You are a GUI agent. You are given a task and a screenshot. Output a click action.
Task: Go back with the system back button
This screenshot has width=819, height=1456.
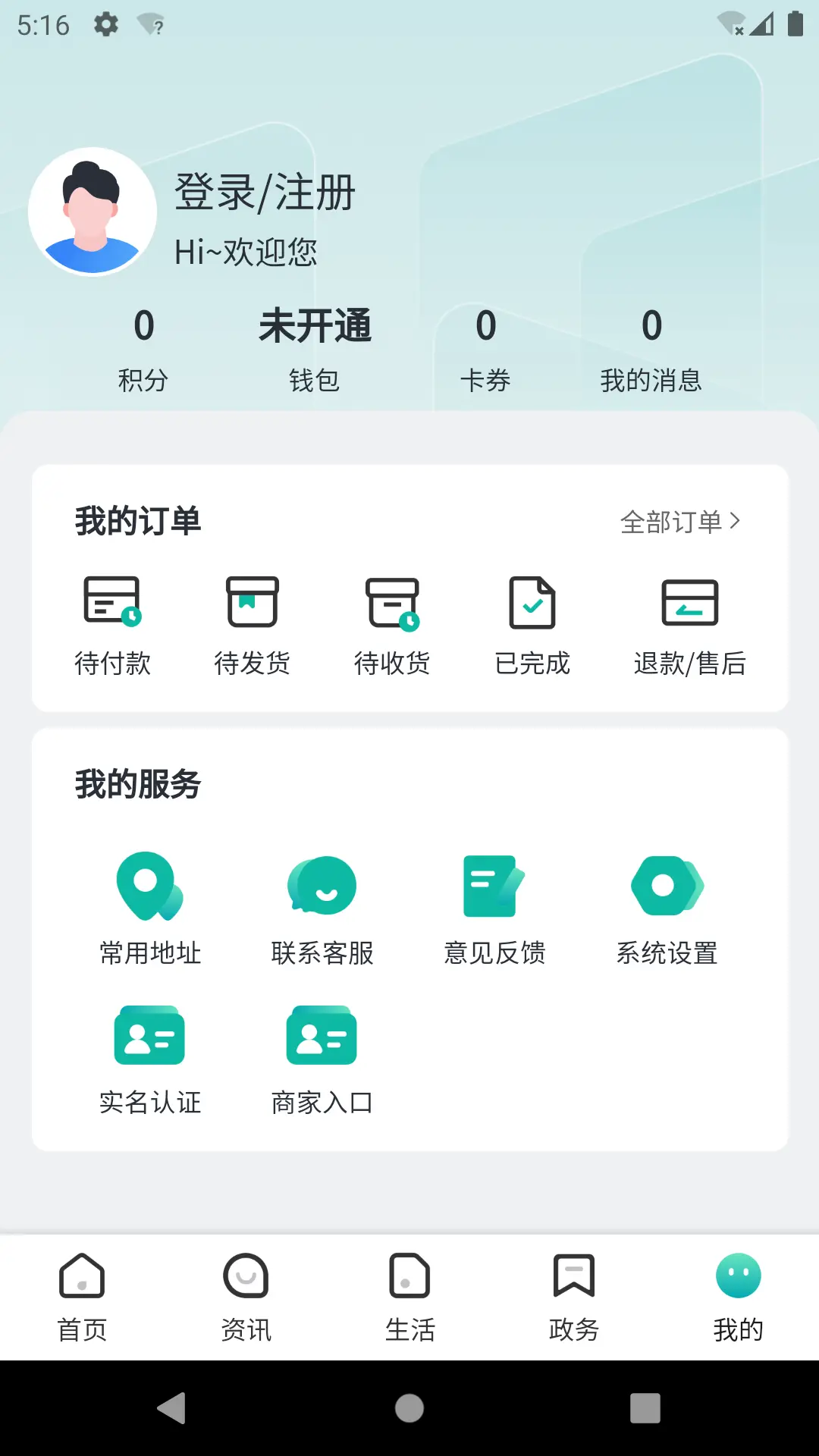(172, 1408)
